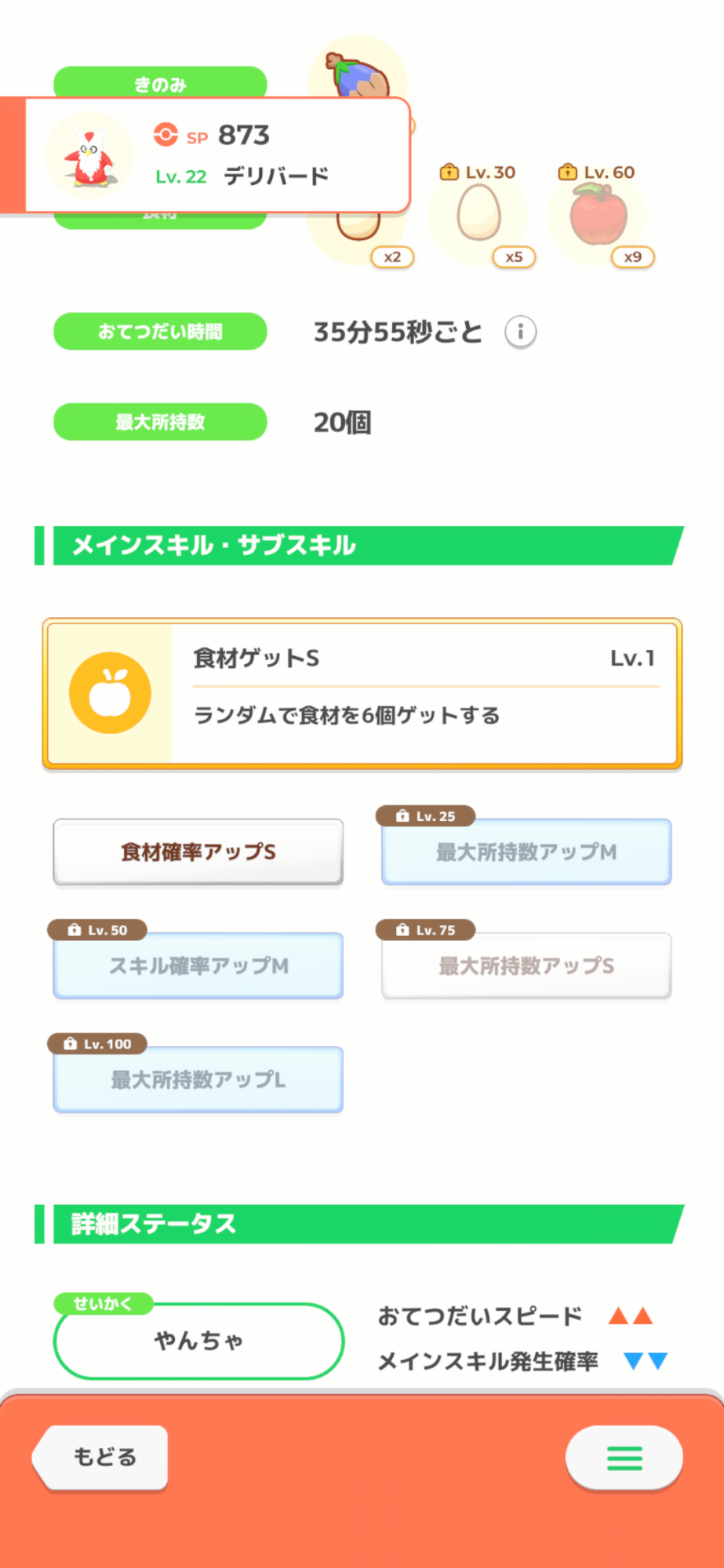This screenshot has width=724, height=1568.
Task: View the locked 最大所持数アップL sub skill
Action: (198, 1080)
